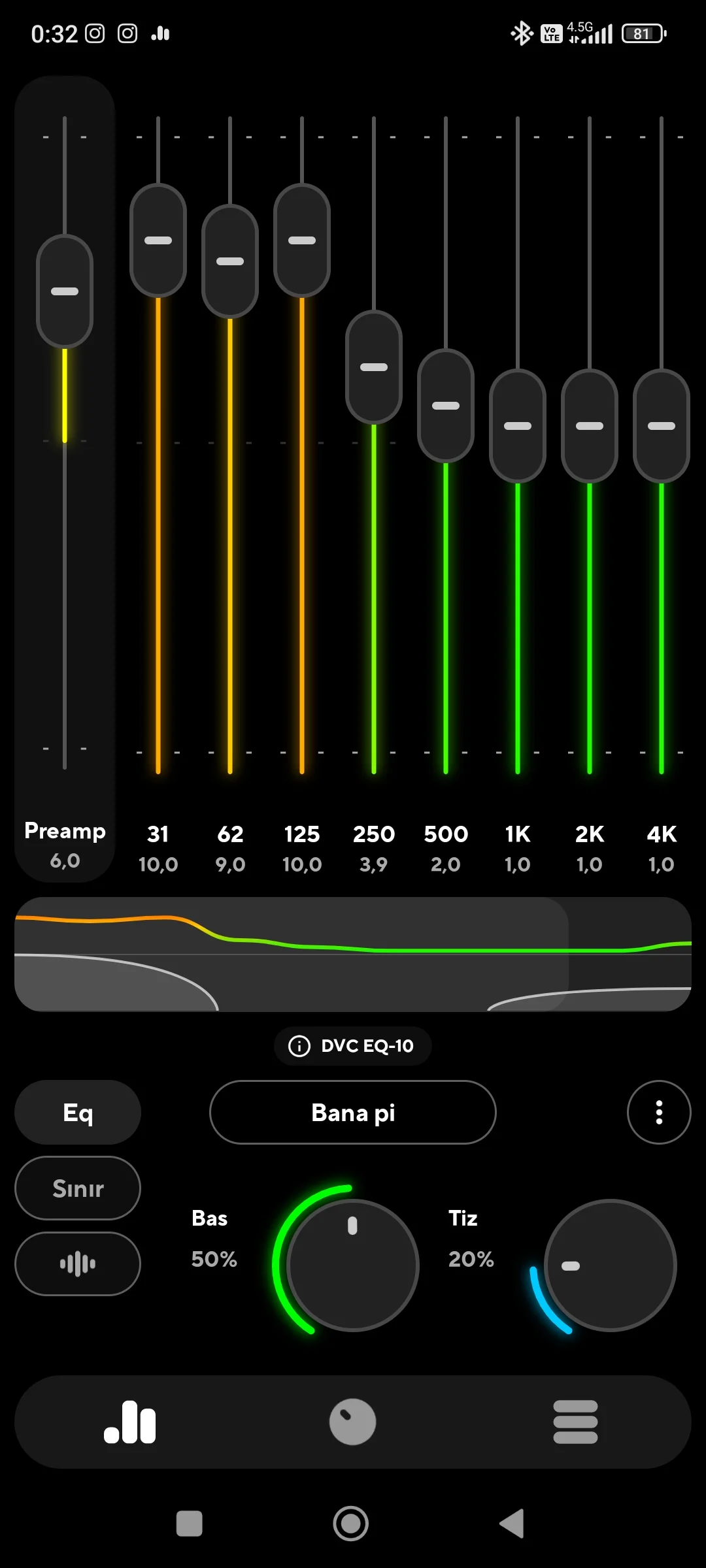Open the equalizer bars tab
Screen dimensions: 706x1568
[130, 1422]
